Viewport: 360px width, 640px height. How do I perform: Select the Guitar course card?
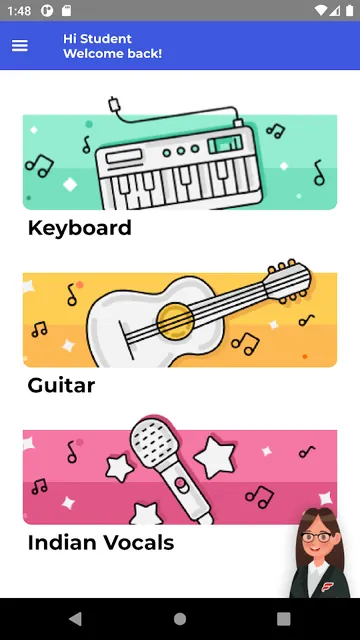(180, 327)
